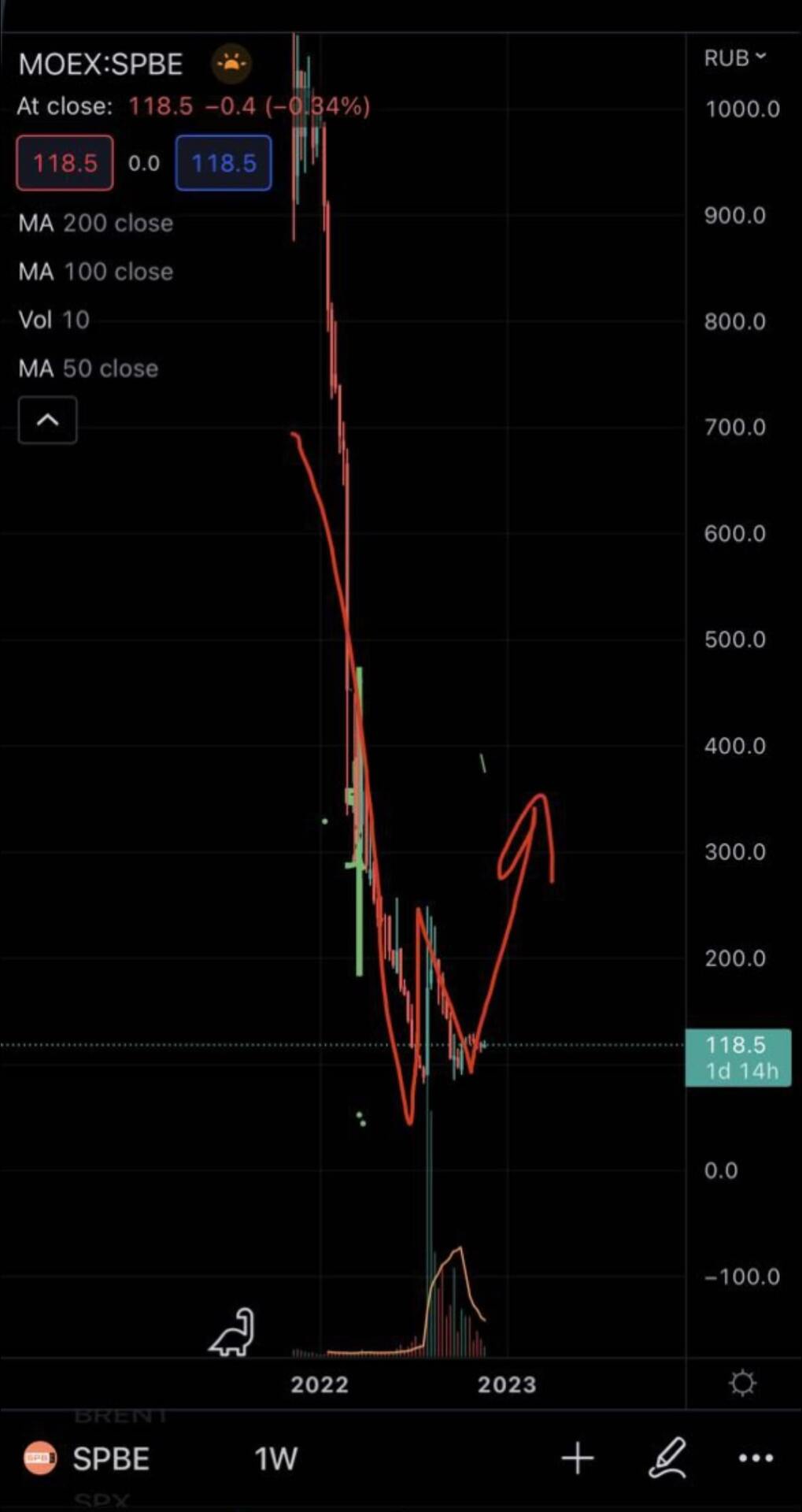This screenshot has width=802, height=1512.
Task: Open chart scale settings gear
Action: tap(742, 1383)
